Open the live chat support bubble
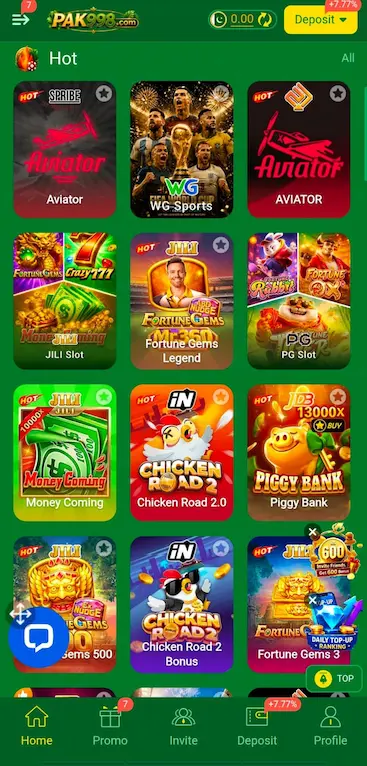Screen dimensions: 367x766 39,637
